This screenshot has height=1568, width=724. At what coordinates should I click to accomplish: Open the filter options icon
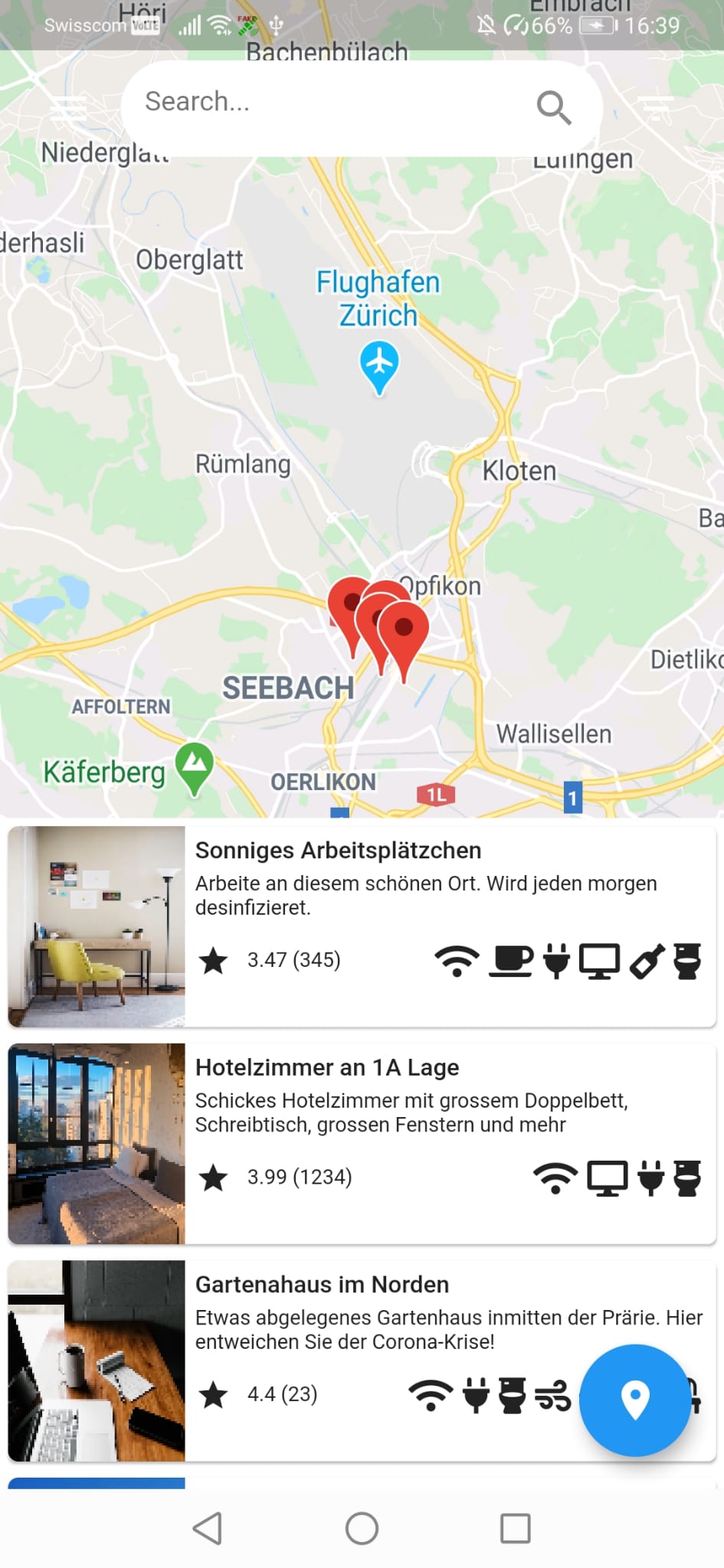pyautogui.click(x=655, y=109)
